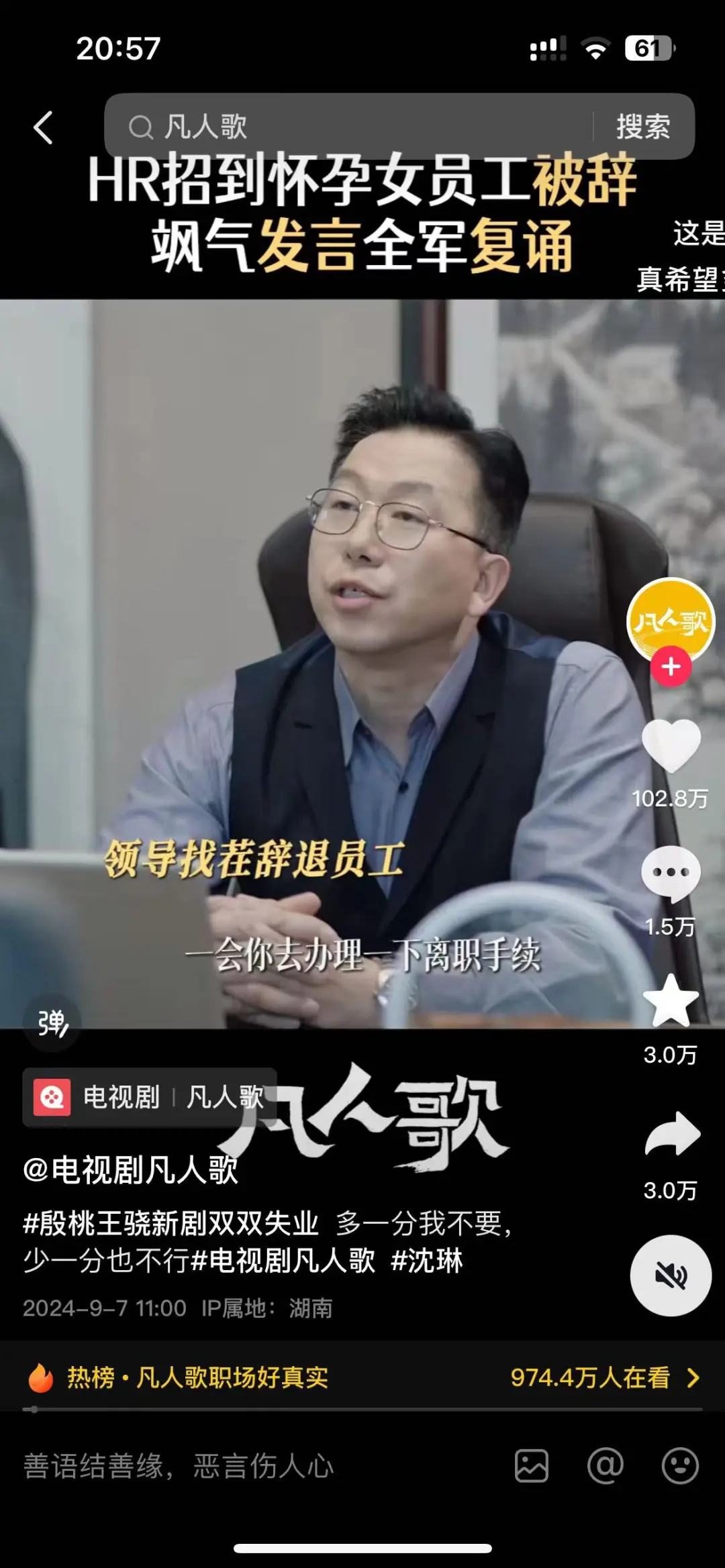Open the #殷桃王骁新剧双双失业 hashtag

(x=171, y=1223)
